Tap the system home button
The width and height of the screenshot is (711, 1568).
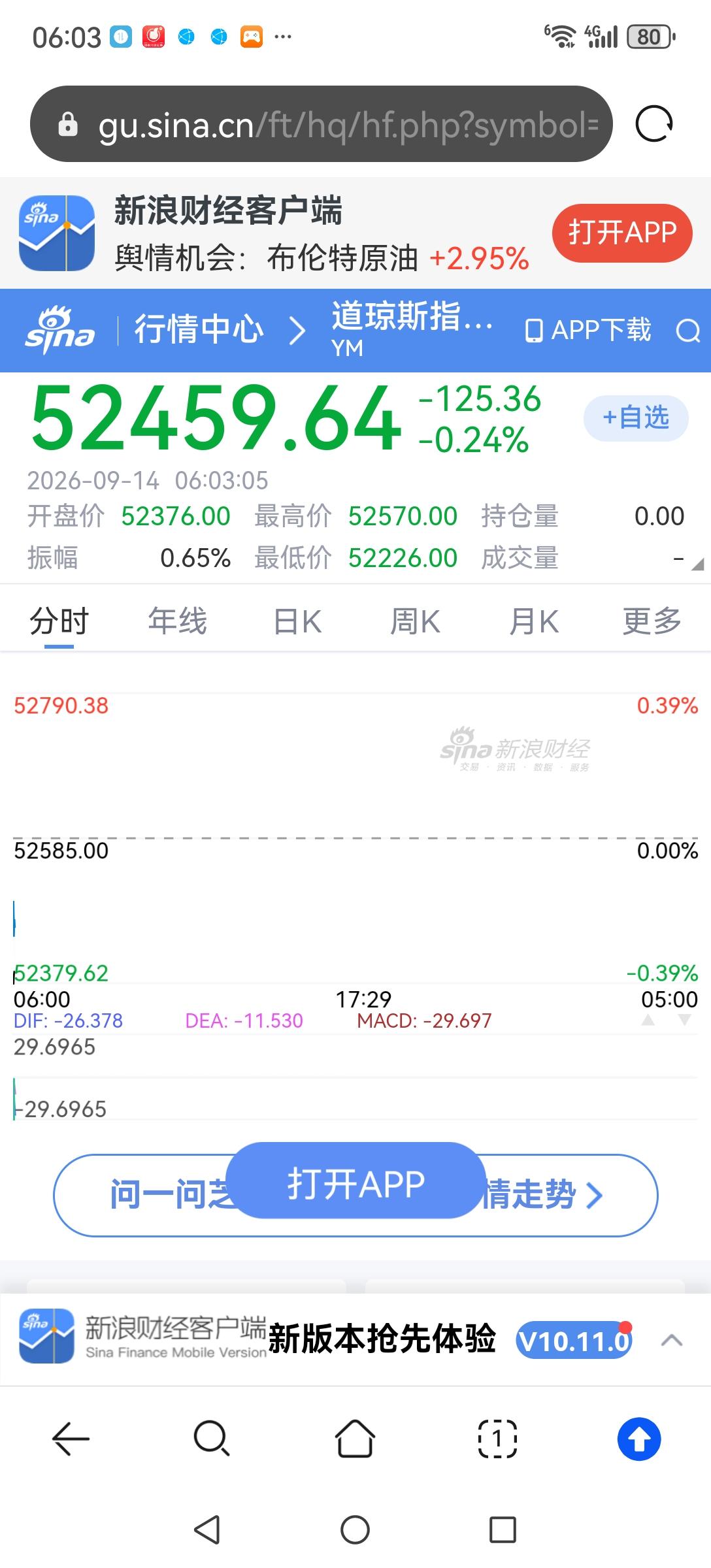pos(355,1529)
